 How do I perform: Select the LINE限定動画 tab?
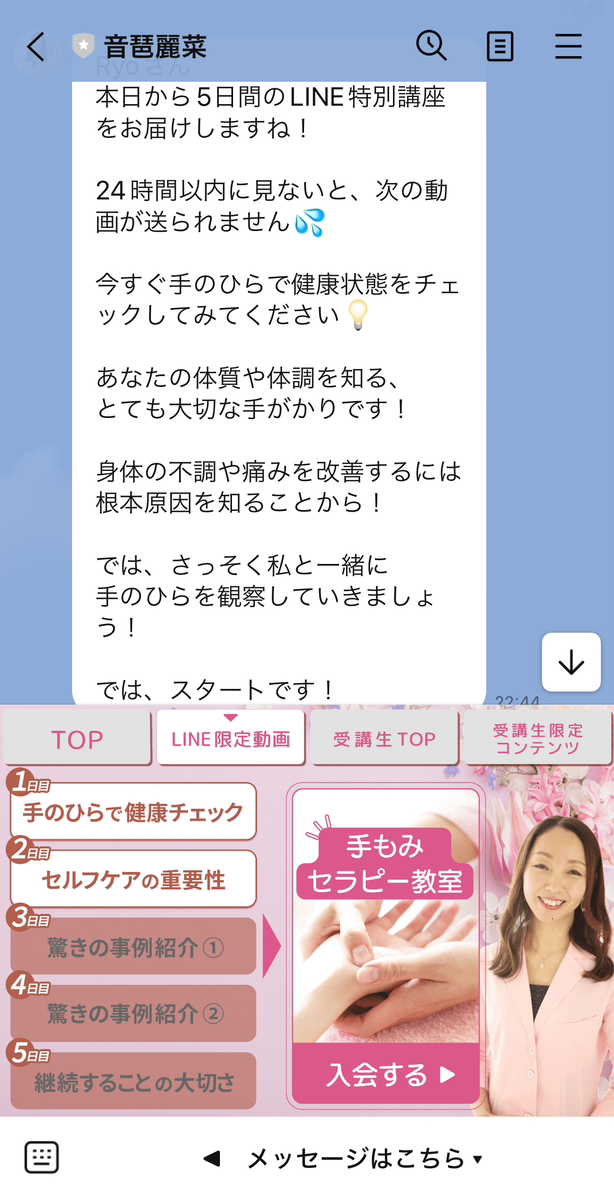[231, 739]
